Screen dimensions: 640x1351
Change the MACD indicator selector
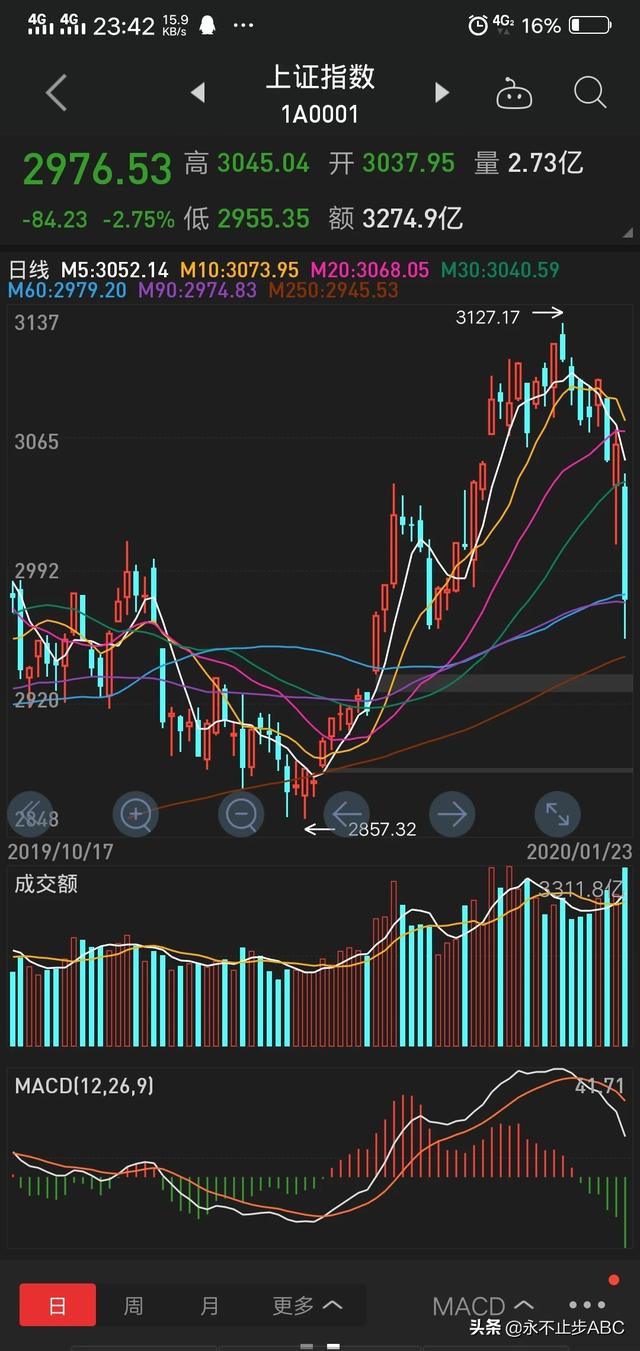point(483,1306)
